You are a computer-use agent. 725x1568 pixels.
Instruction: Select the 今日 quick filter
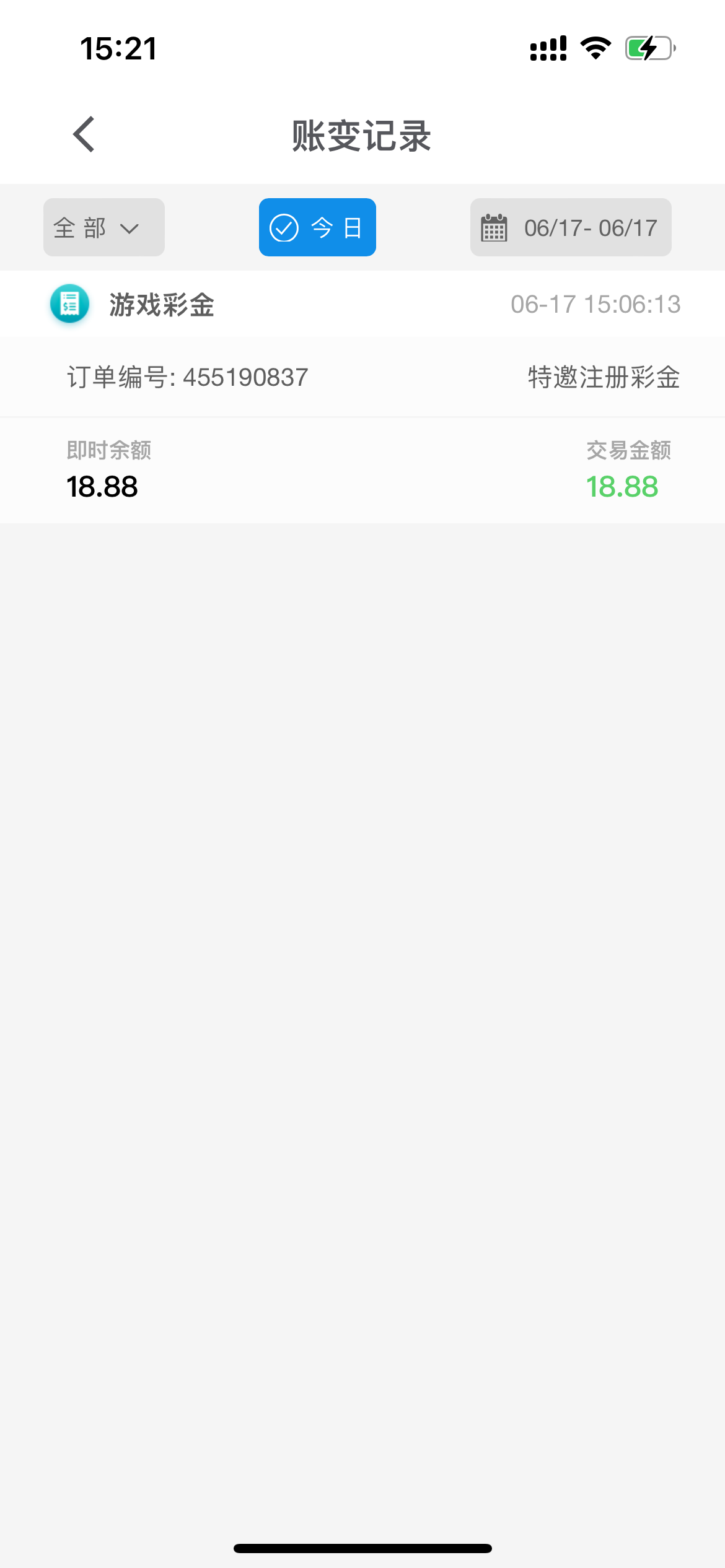point(317,228)
